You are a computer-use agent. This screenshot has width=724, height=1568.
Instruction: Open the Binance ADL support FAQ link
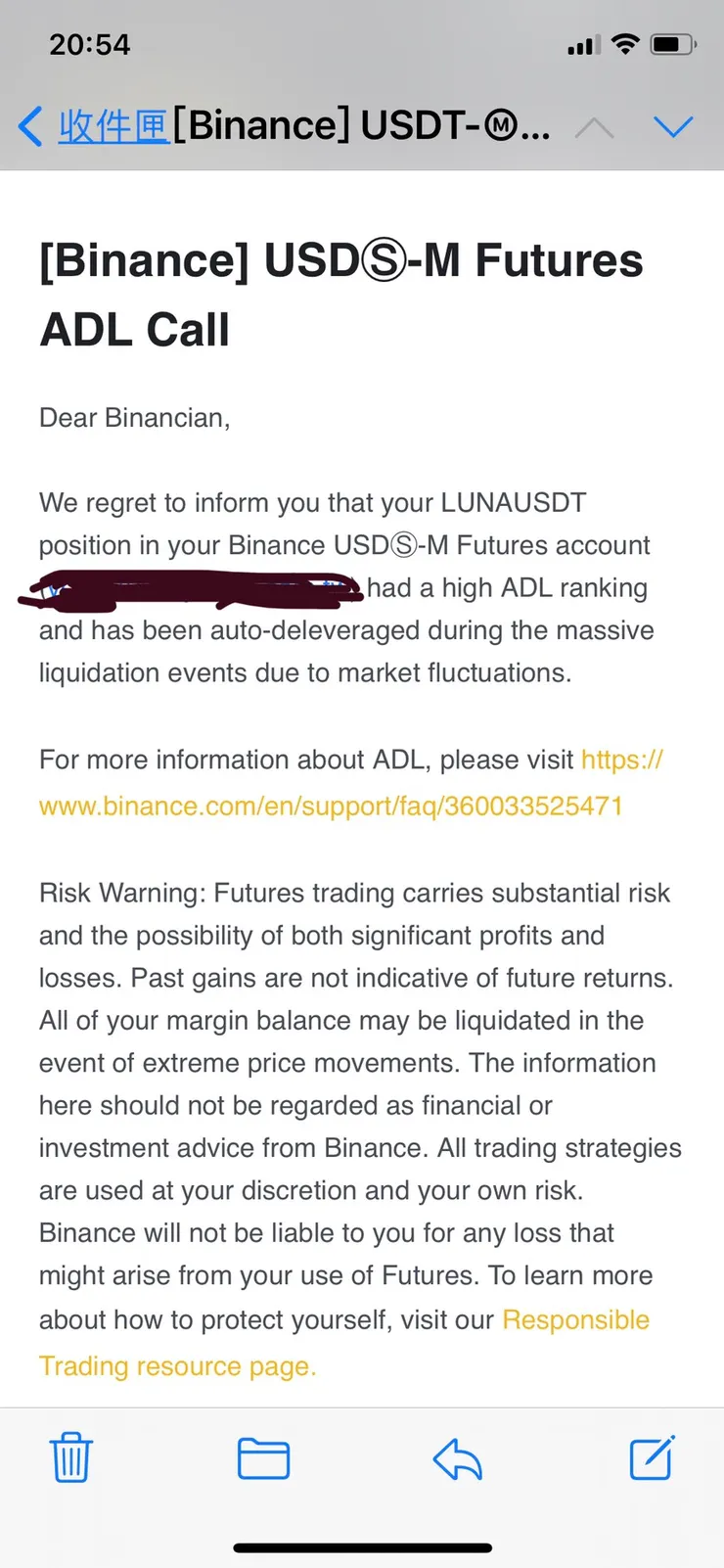tap(331, 806)
